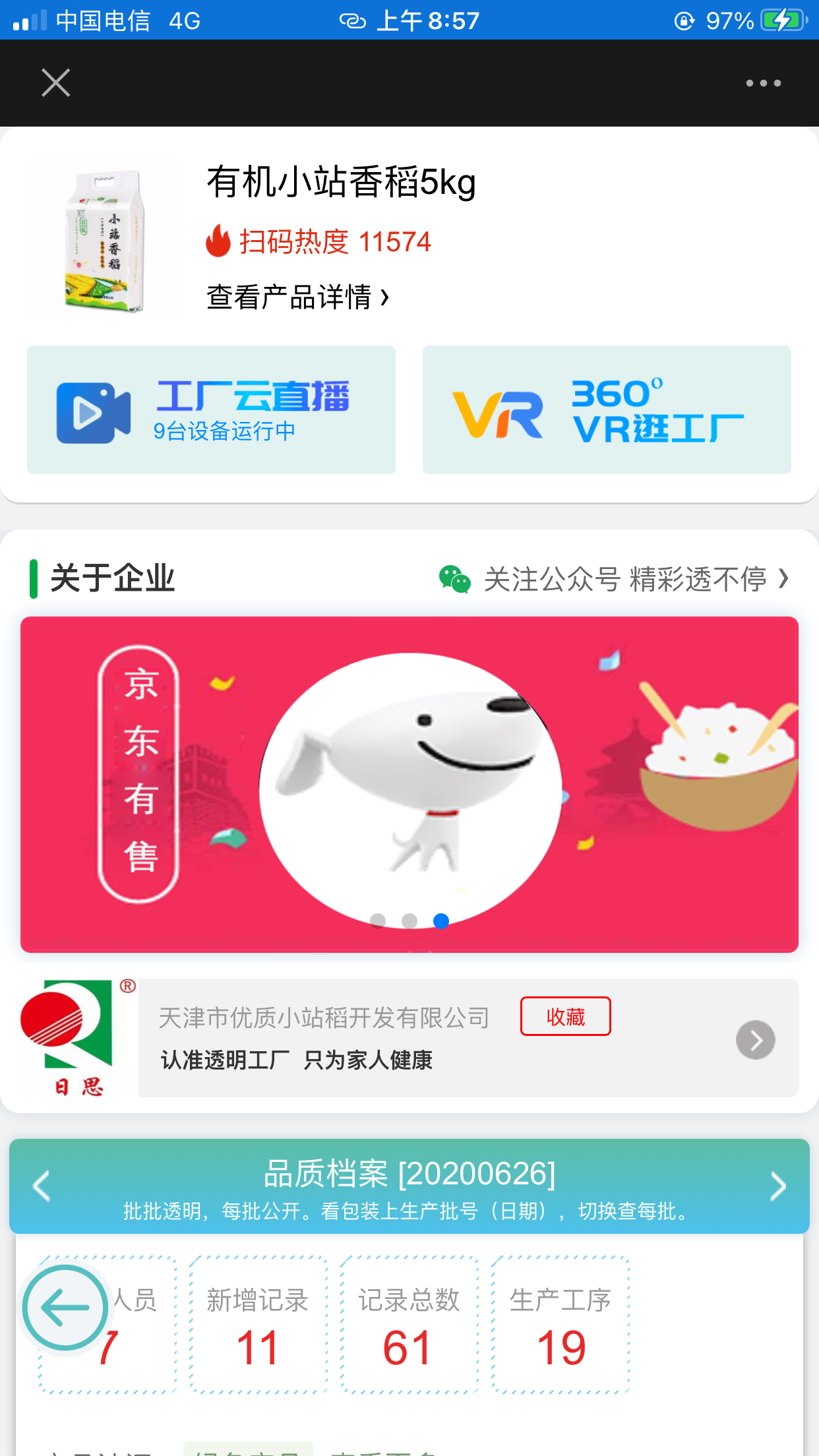Image resolution: width=819 pixels, height=1456 pixels.
Task: Open company page via the grey arrow
Action: click(755, 1040)
